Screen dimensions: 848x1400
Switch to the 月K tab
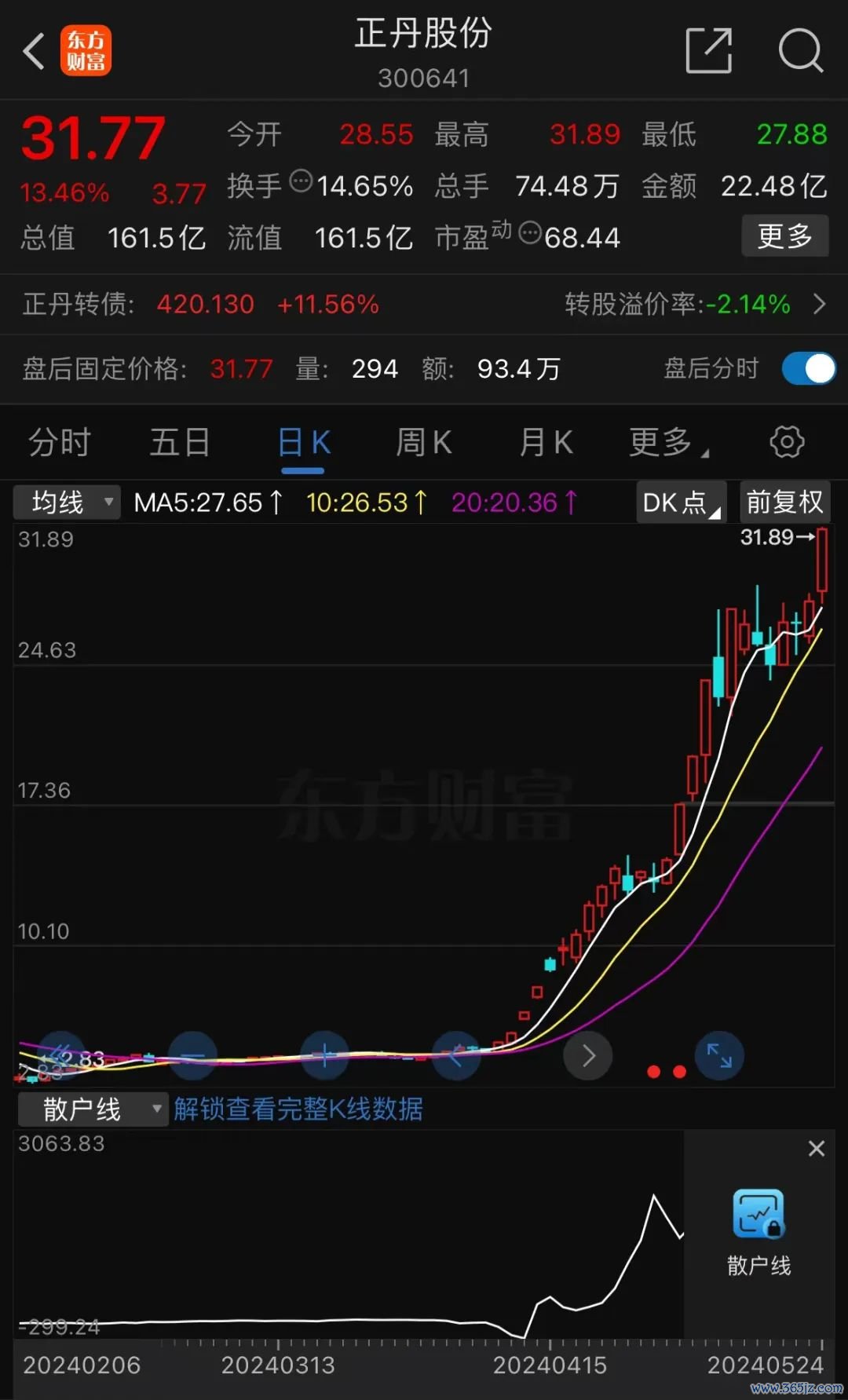point(546,442)
